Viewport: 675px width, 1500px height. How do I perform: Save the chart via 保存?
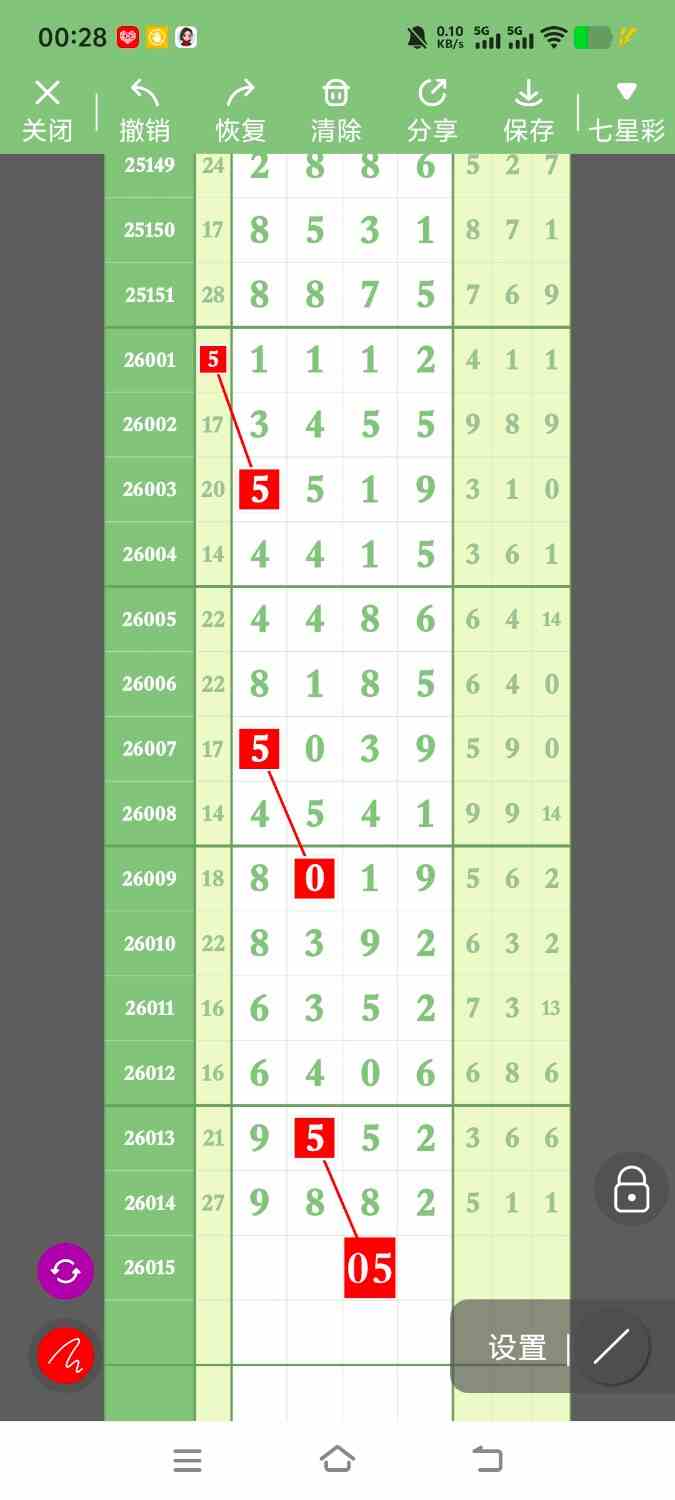pos(528,111)
